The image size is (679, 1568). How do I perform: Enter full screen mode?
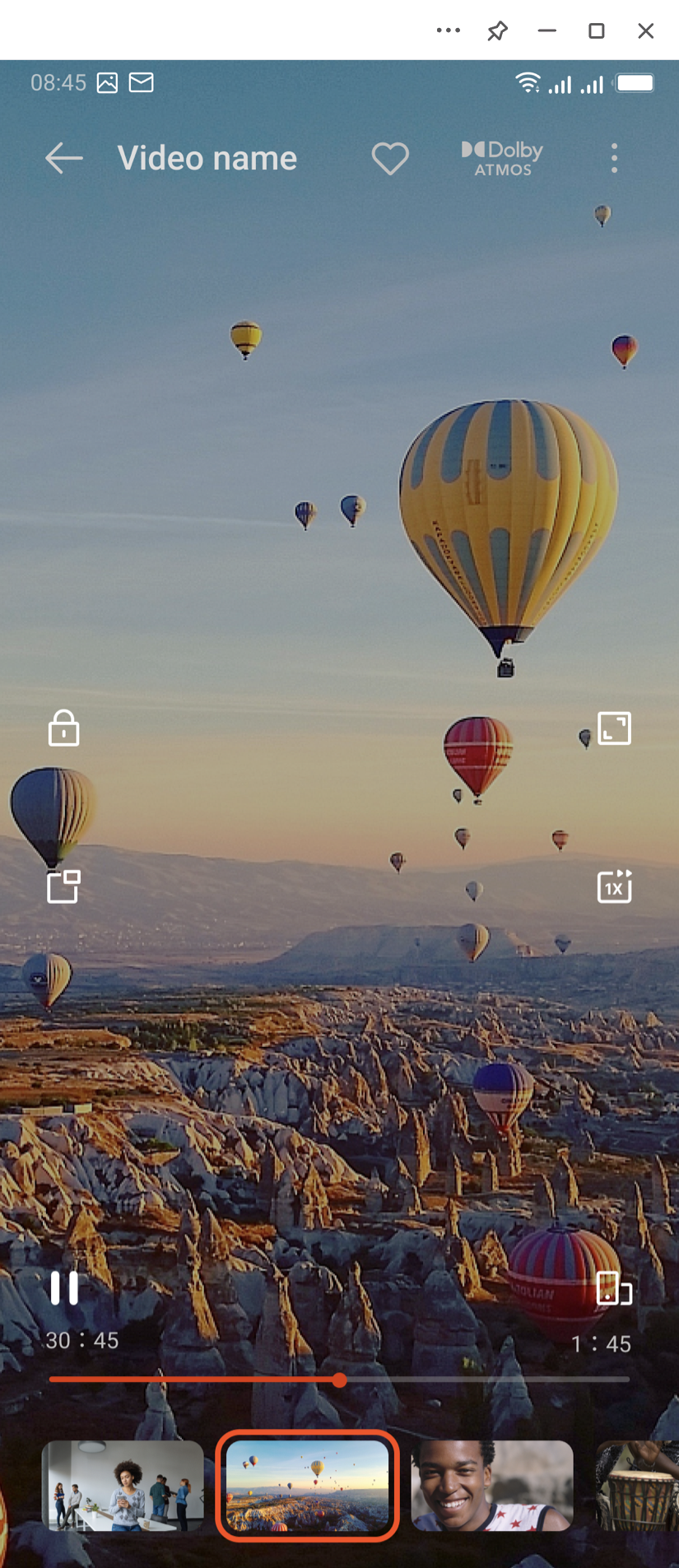coord(614,728)
